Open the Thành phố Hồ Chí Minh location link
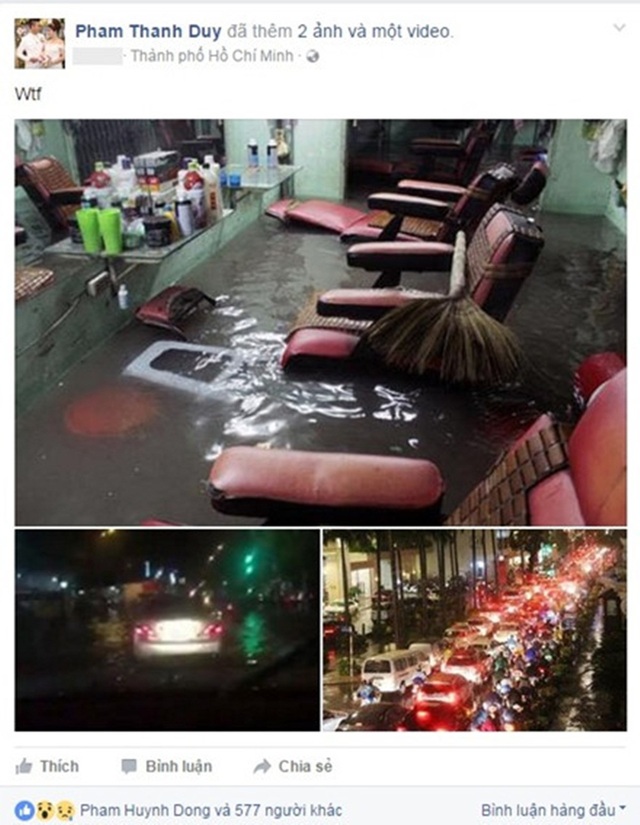640x825 pixels. (x=212, y=56)
